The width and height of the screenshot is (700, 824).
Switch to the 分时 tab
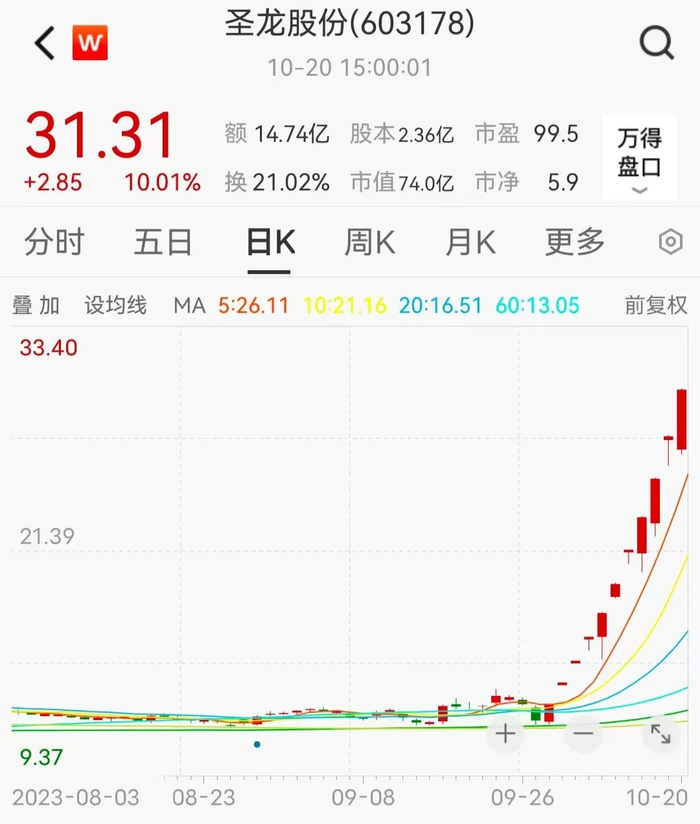55,242
